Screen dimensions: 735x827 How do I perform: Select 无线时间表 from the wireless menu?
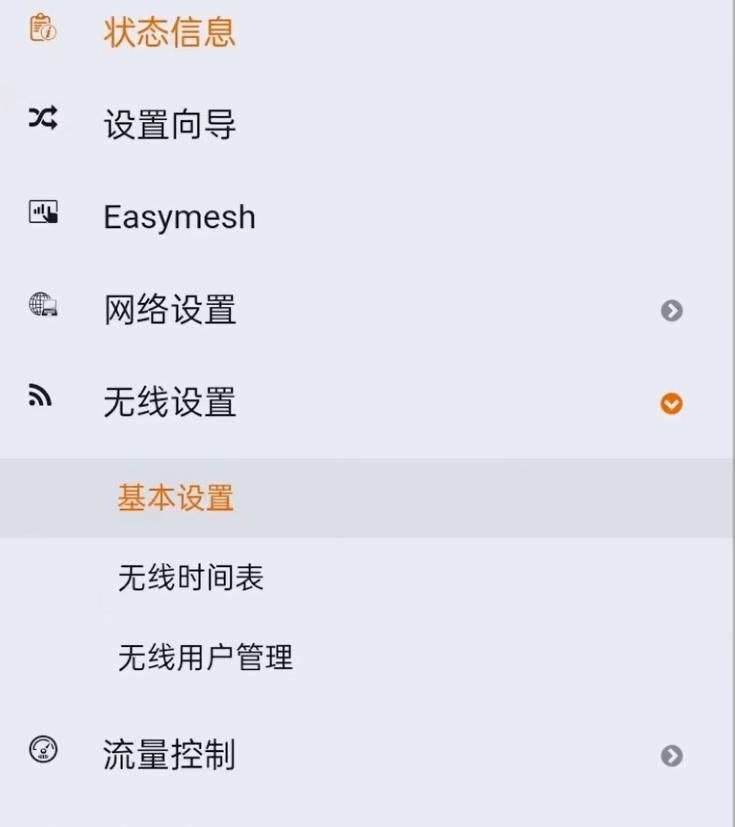point(189,577)
